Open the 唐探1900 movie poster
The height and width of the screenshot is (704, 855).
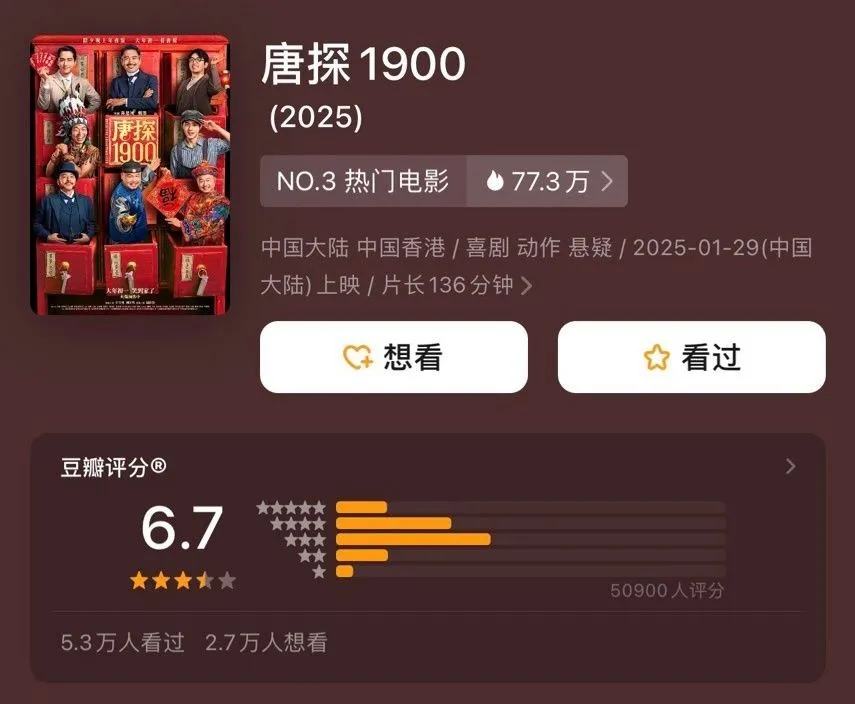click(130, 175)
